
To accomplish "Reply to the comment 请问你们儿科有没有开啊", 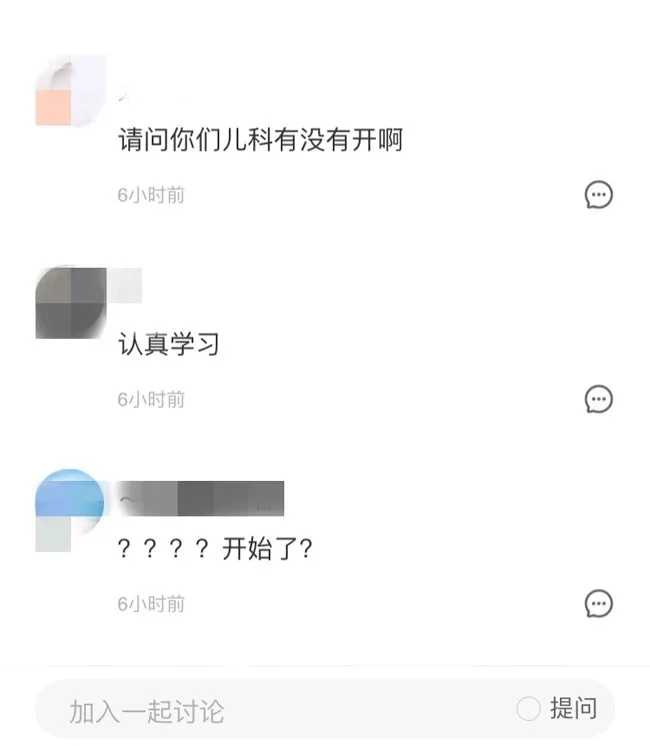I will coord(598,195).
